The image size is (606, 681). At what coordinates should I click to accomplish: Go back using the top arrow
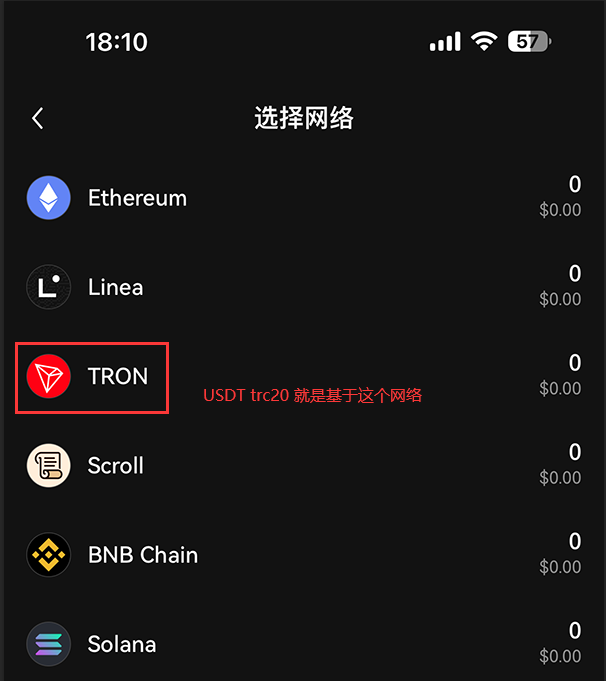click(x=38, y=119)
